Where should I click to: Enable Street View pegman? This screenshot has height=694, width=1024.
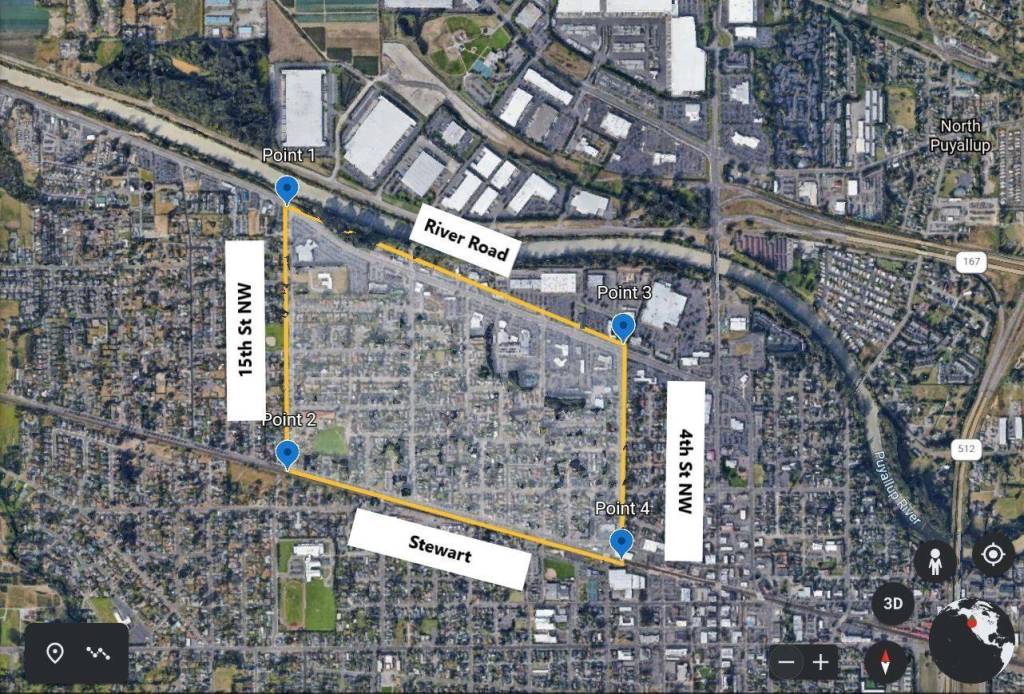coord(935,561)
